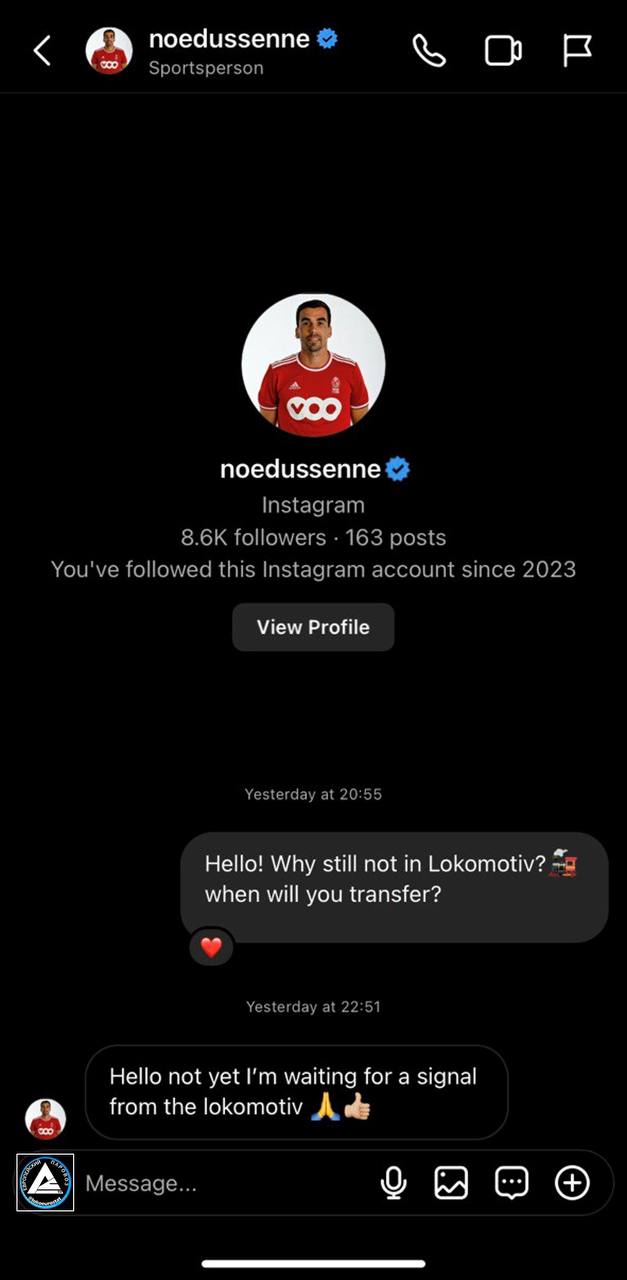Open more options with the plus icon
Image resolution: width=627 pixels, height=1280 pixels.
pyautogui.click(x=572, y=1183)
